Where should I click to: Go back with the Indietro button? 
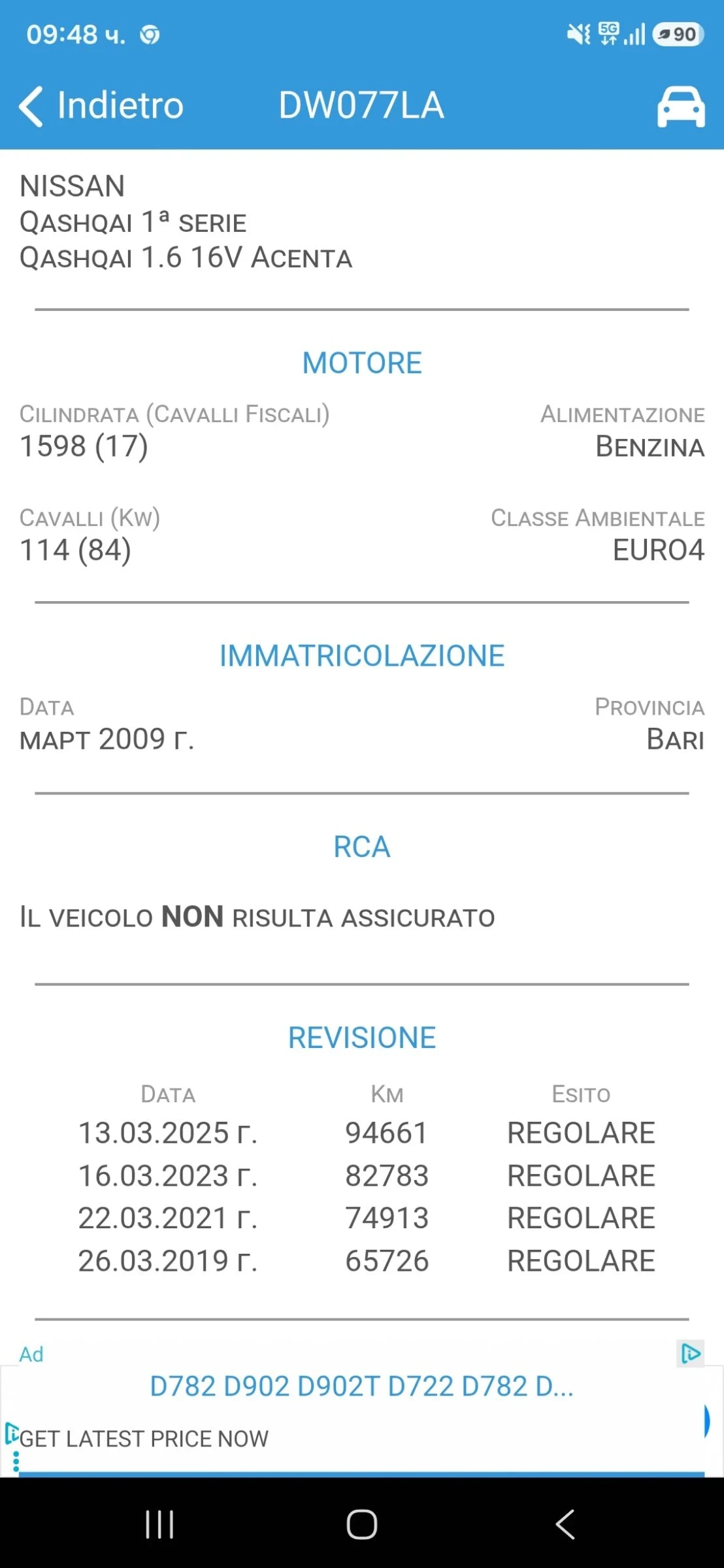pos(101,105)
